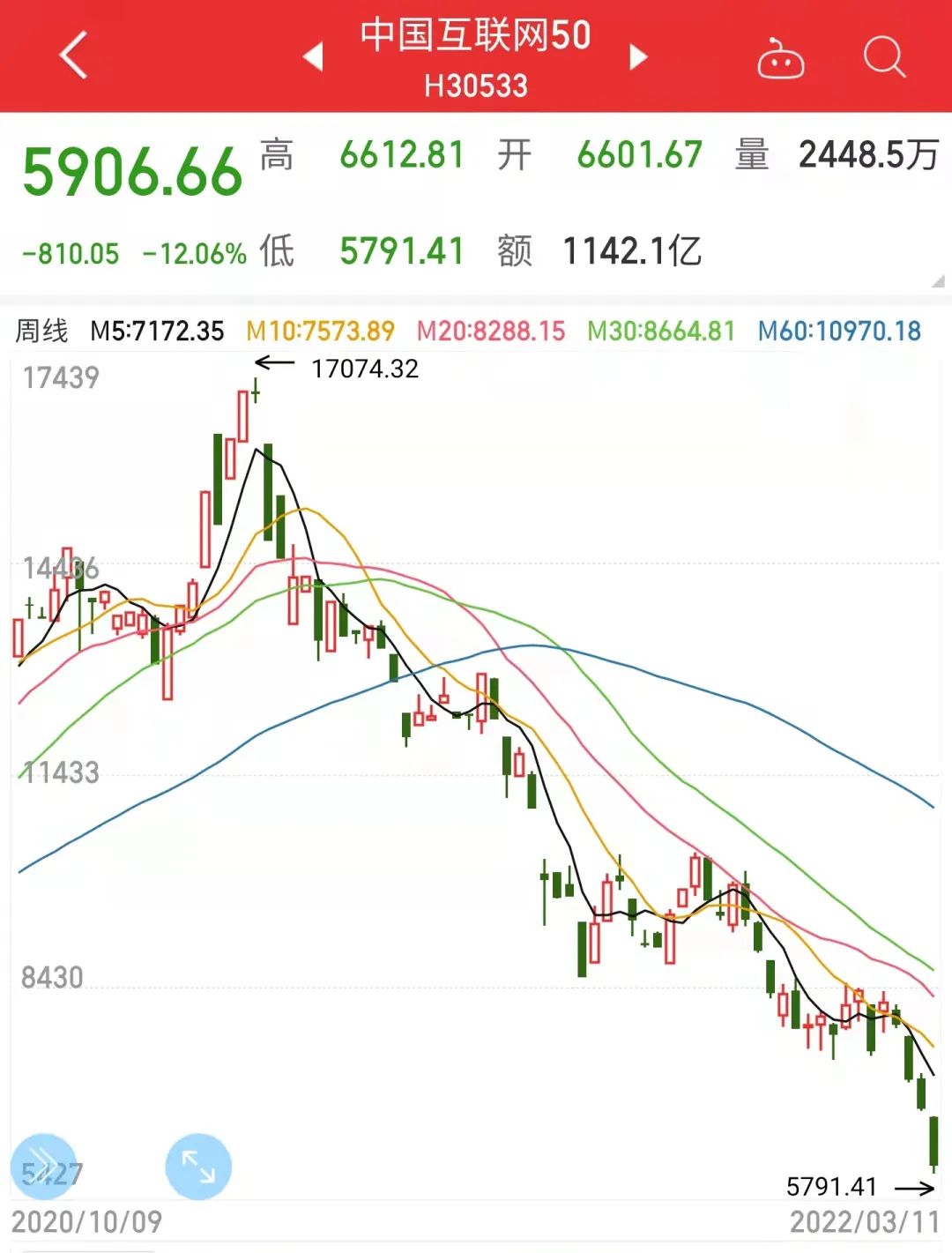Switch to the next index
Viewport: 952px width, 1253px height.
click(638, 56)
